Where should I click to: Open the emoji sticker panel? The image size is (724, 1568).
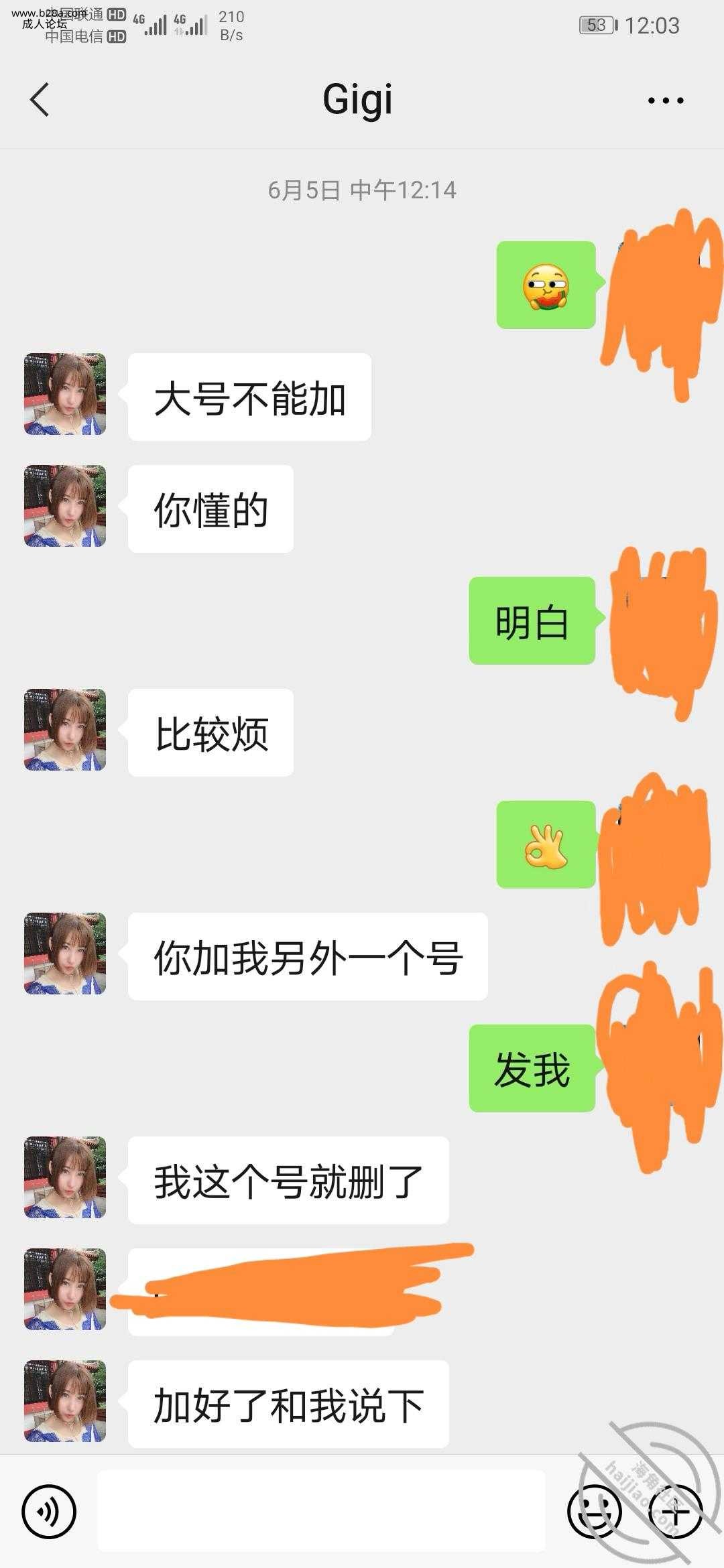point(594,1512)
